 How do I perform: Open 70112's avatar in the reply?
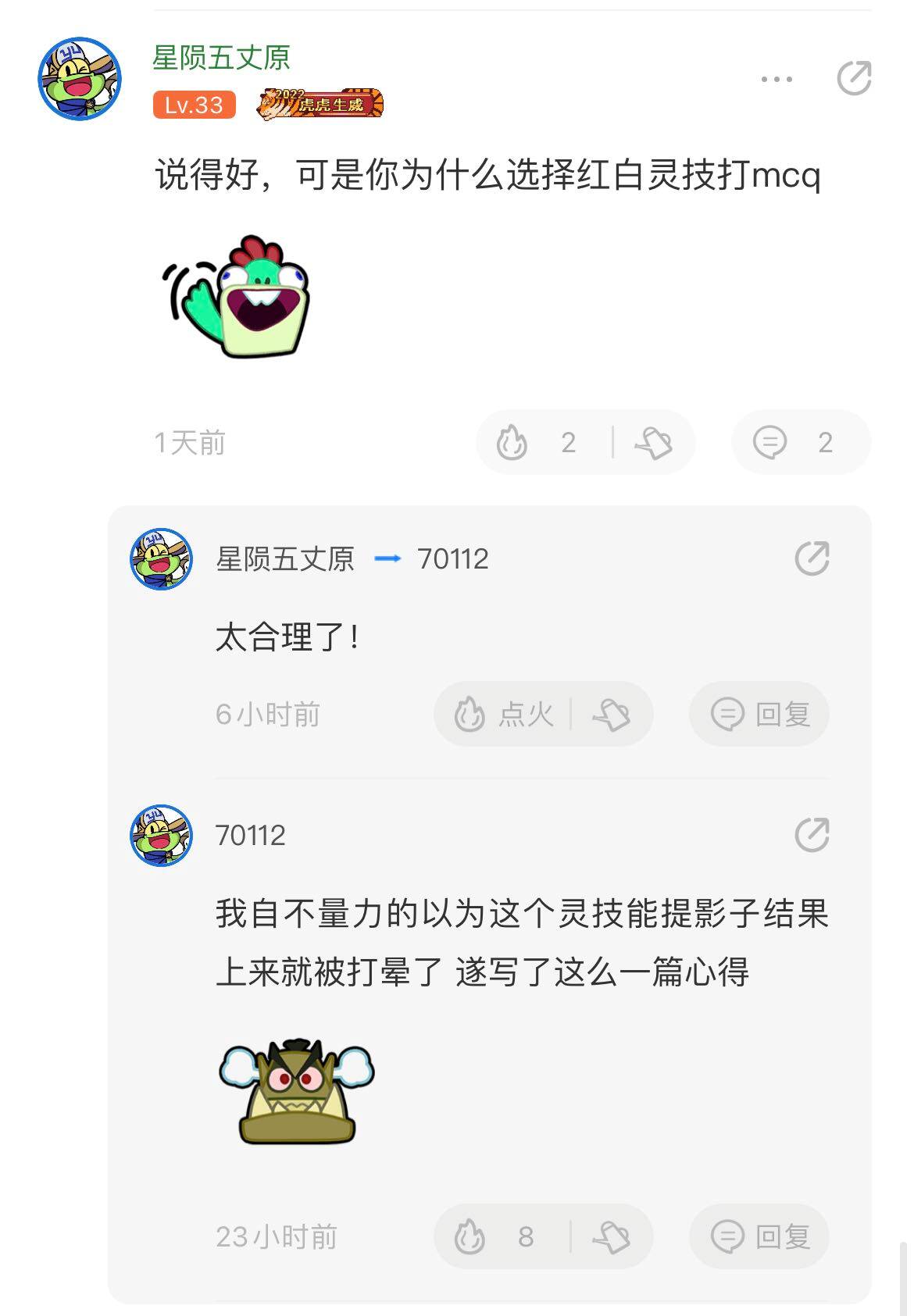coord(161,835)
